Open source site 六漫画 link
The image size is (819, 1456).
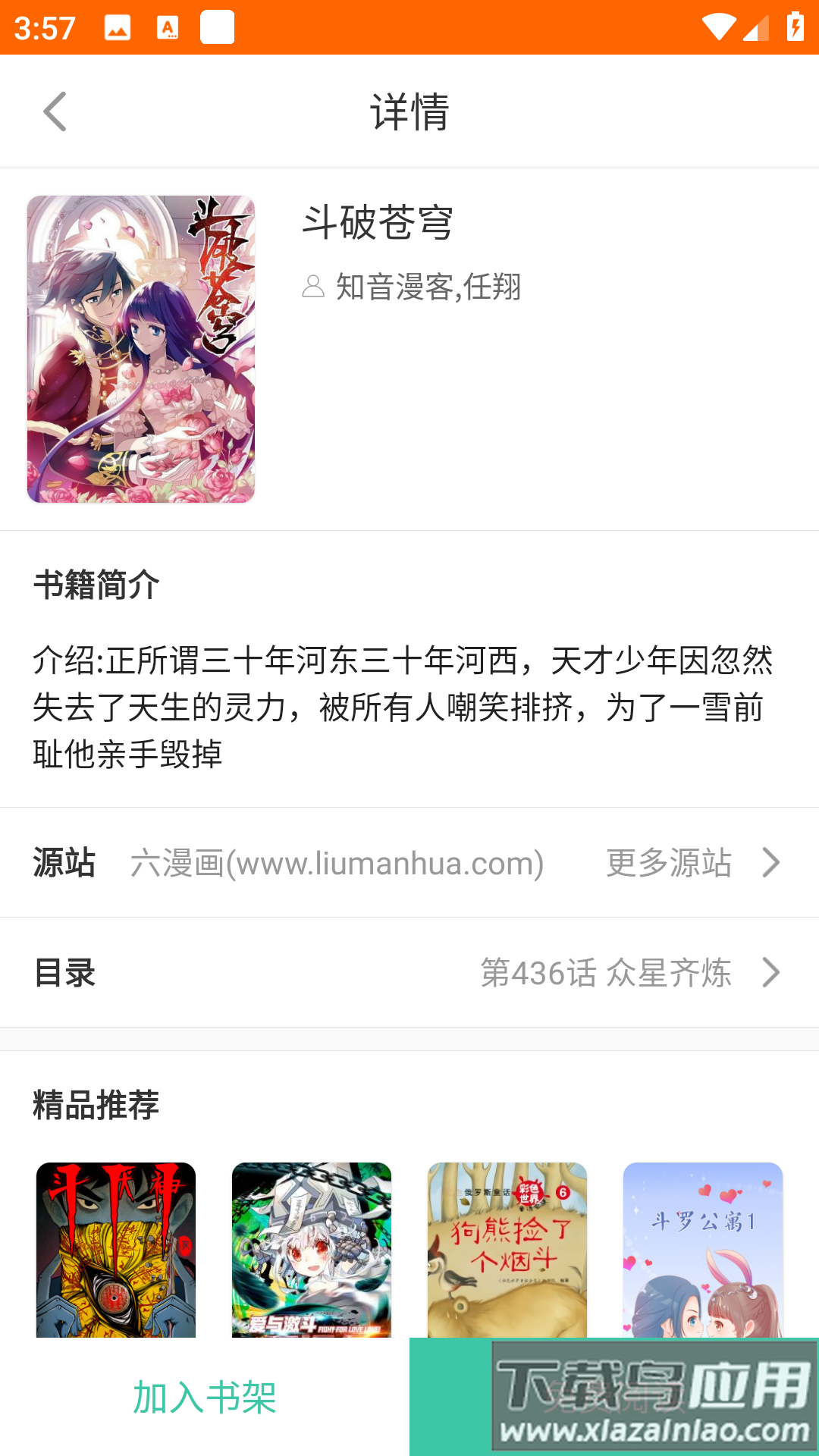click(336, 862)
